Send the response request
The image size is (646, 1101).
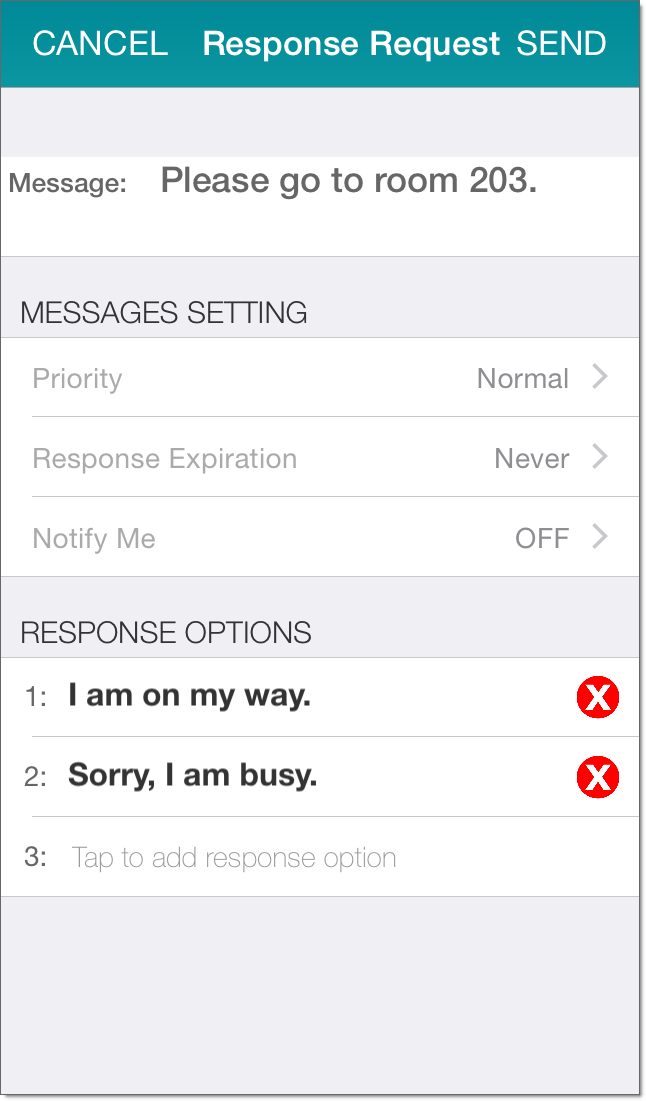click(561, 44)
